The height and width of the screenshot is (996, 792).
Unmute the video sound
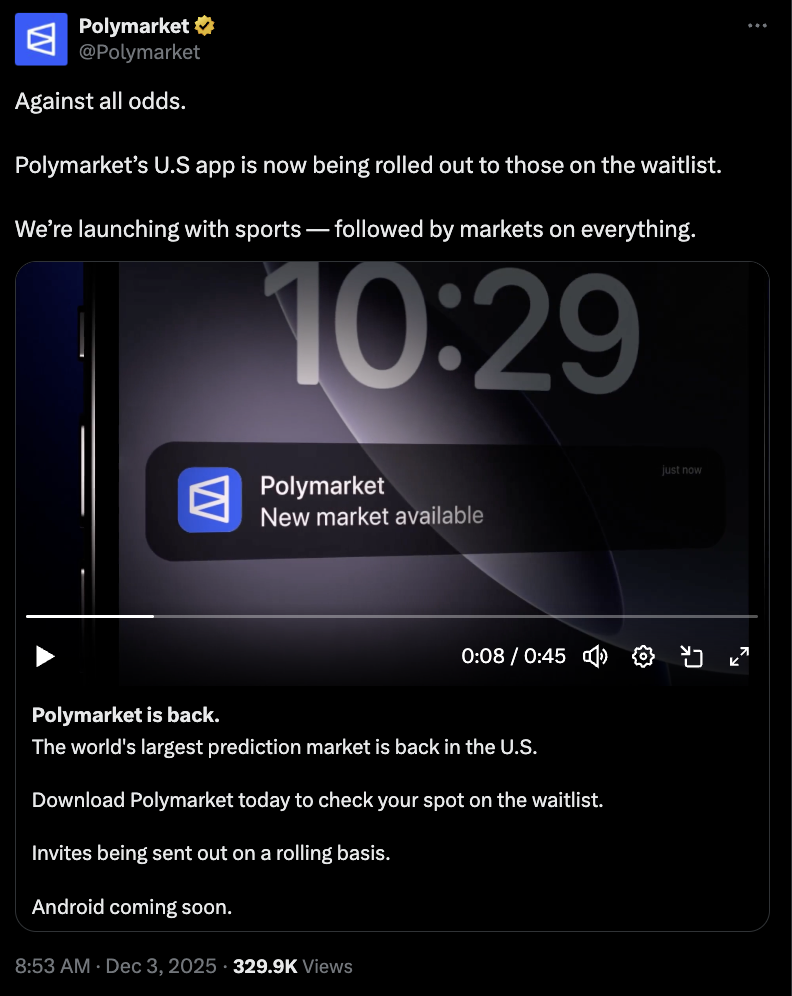pyautogui.click(x=596, y=656)
